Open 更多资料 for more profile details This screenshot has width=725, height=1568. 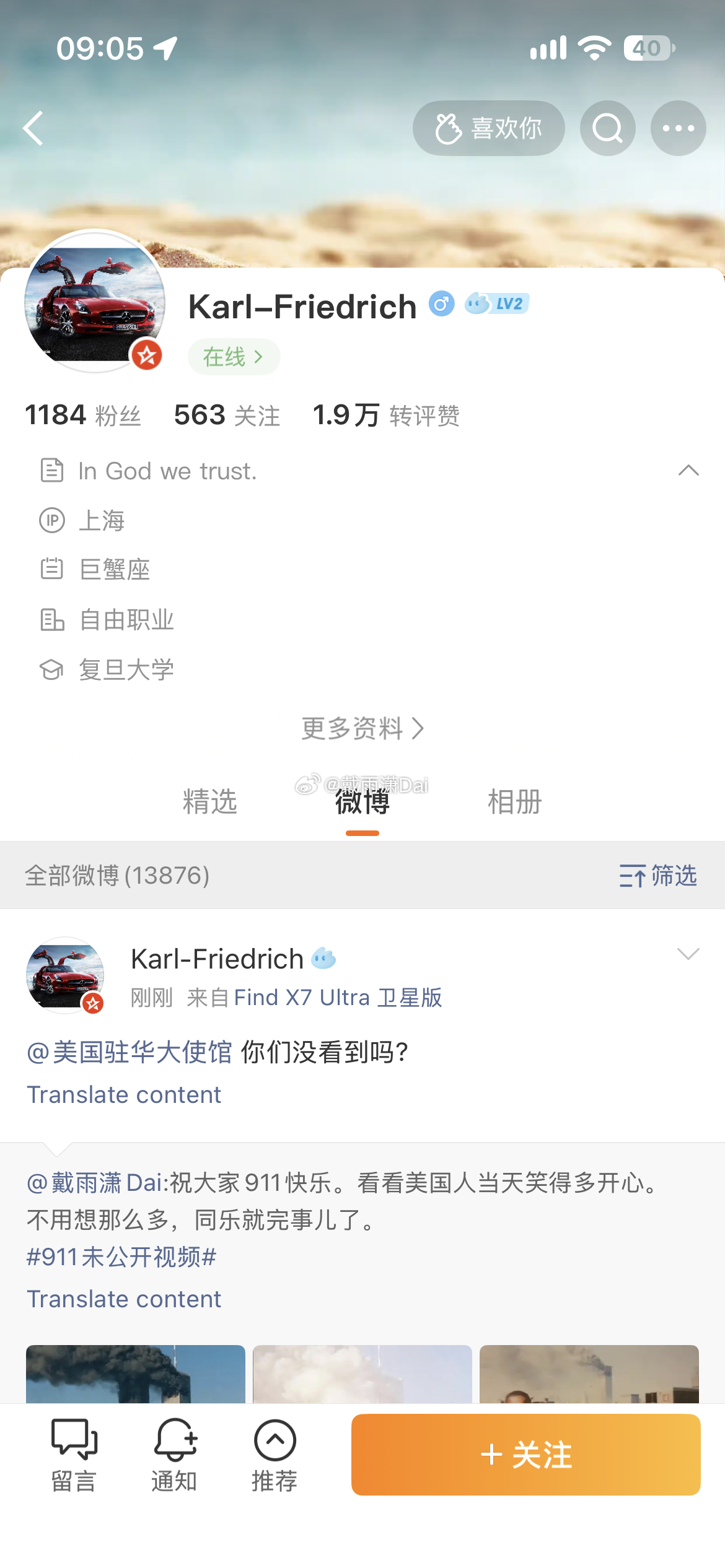click(362, 728)
